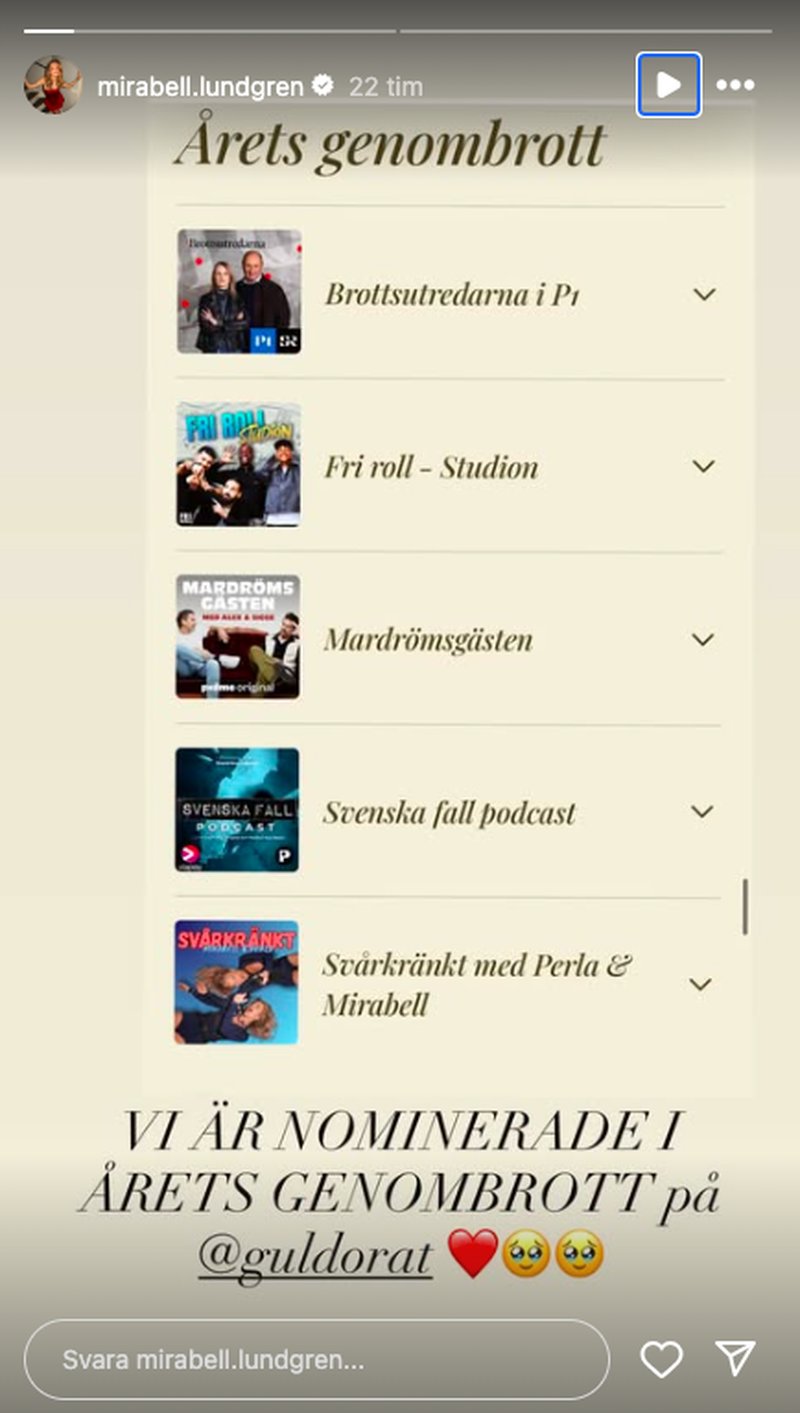This screenshot has height=1413, width=800.
Task: Open the story overflow menu
Action: pos(735,85)
